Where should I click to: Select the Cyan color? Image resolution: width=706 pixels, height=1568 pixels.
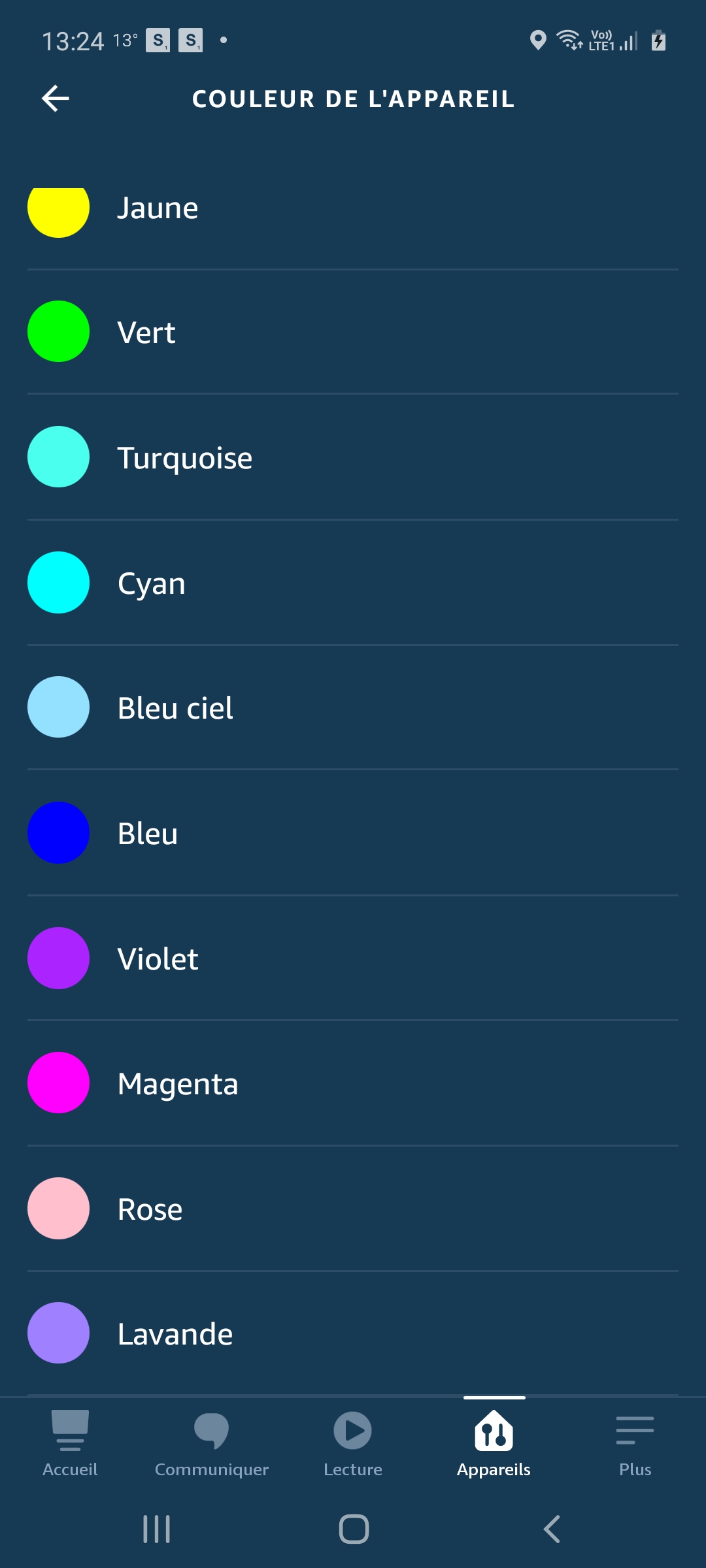353,583
